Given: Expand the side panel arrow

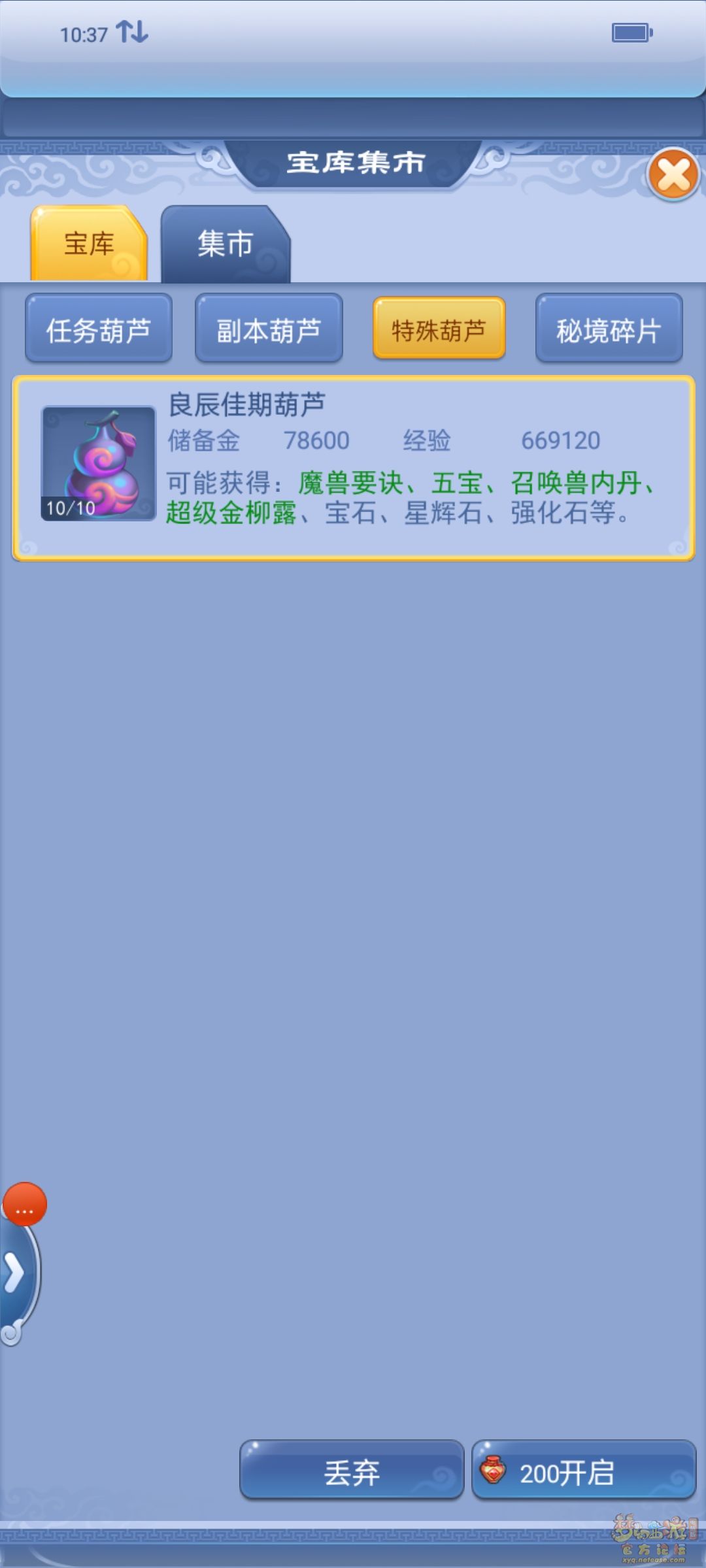Looking at the screenshot, I should pyautogui.click(x=16, y=1273).
